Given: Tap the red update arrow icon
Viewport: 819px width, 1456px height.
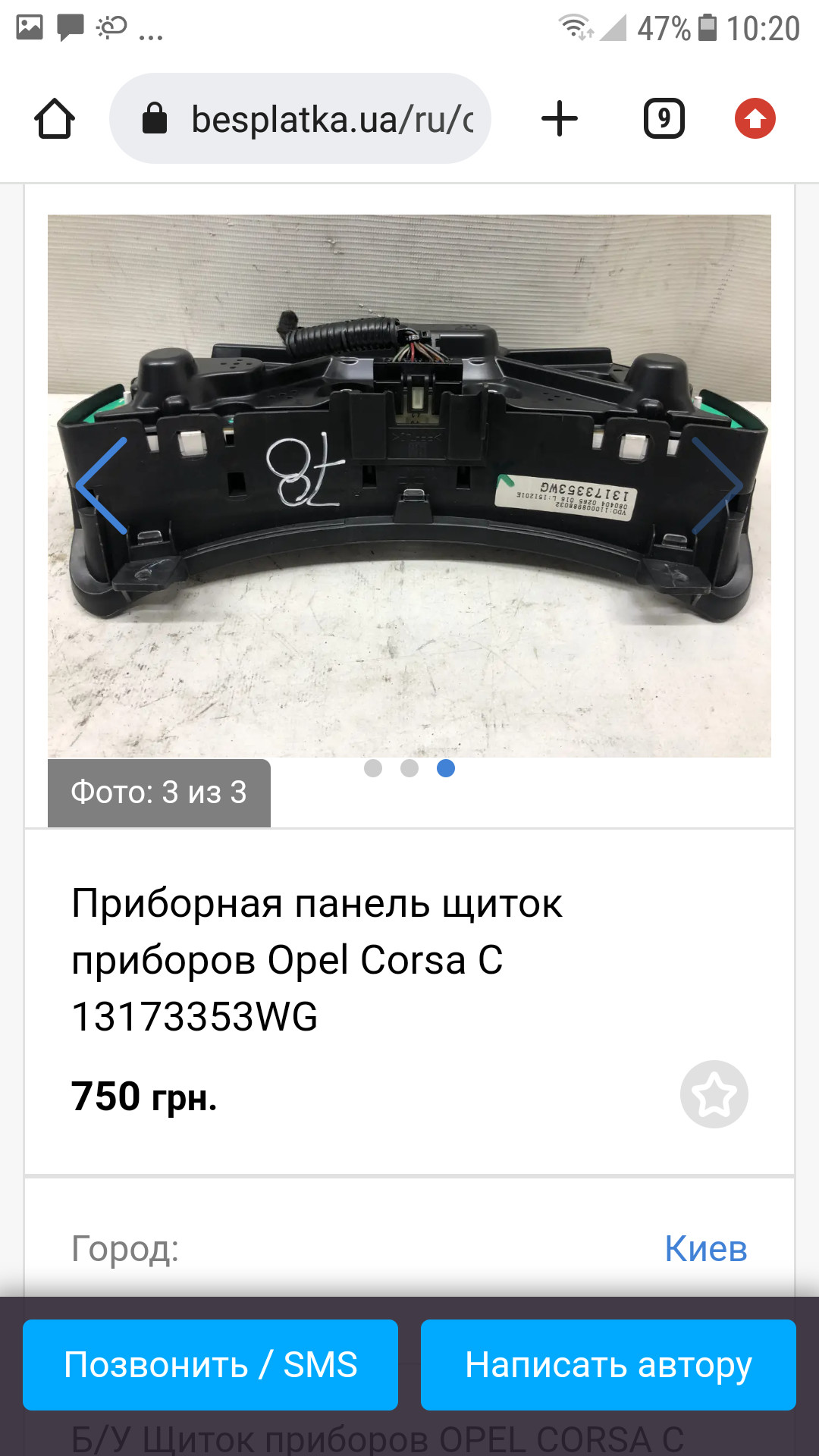Looking at the screenshot, I should pyautogui.click(x=755, y=119).
